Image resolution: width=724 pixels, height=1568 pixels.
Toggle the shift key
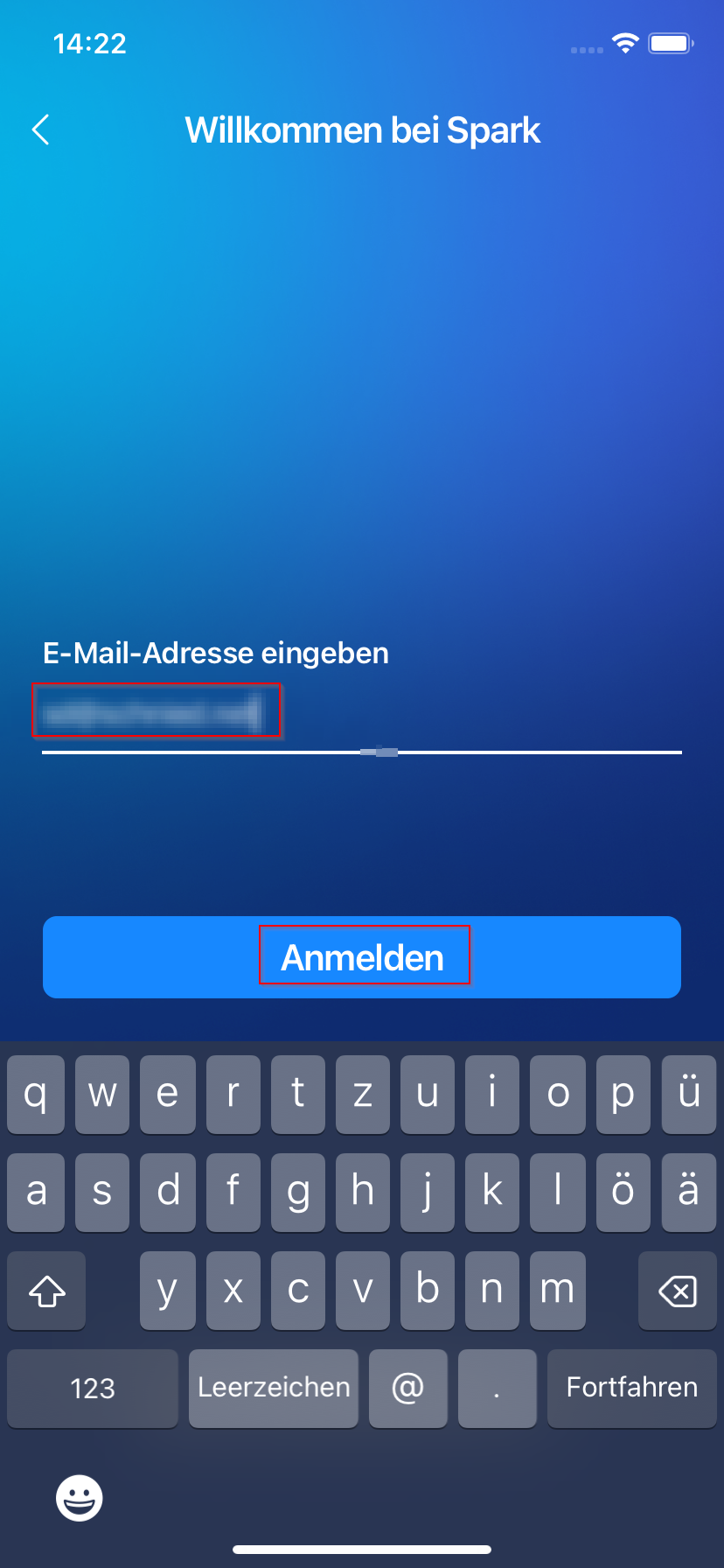point(46,1291)
